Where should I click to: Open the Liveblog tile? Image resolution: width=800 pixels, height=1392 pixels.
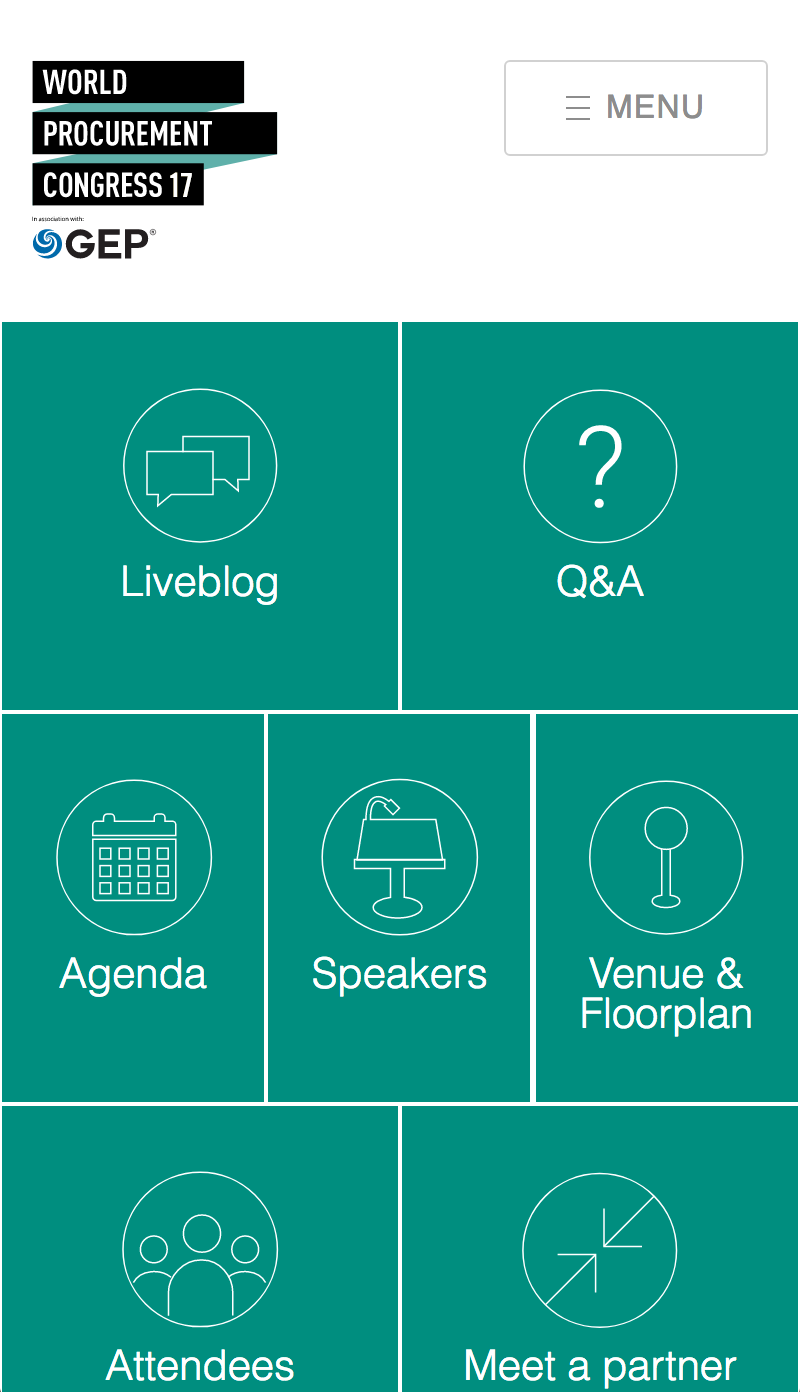(x=200, y=516)
